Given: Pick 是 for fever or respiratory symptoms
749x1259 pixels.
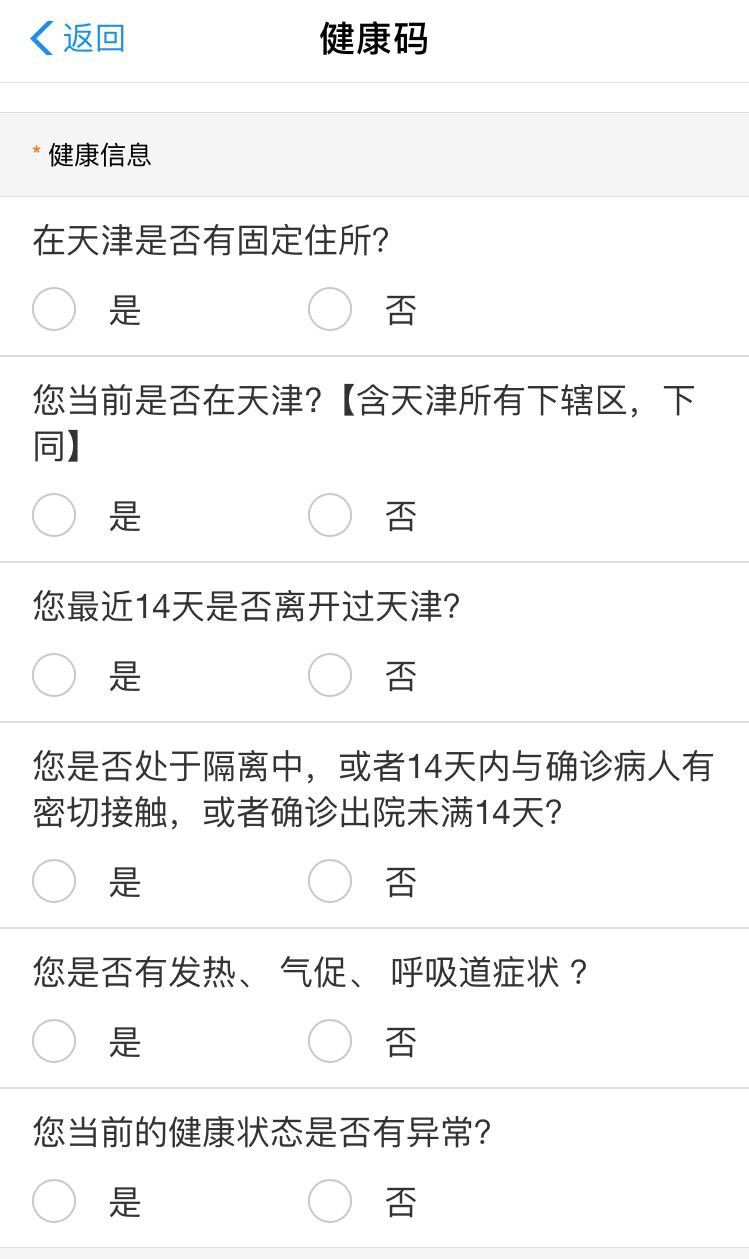Looking at the screenshot, I should tap(54, 1041).
